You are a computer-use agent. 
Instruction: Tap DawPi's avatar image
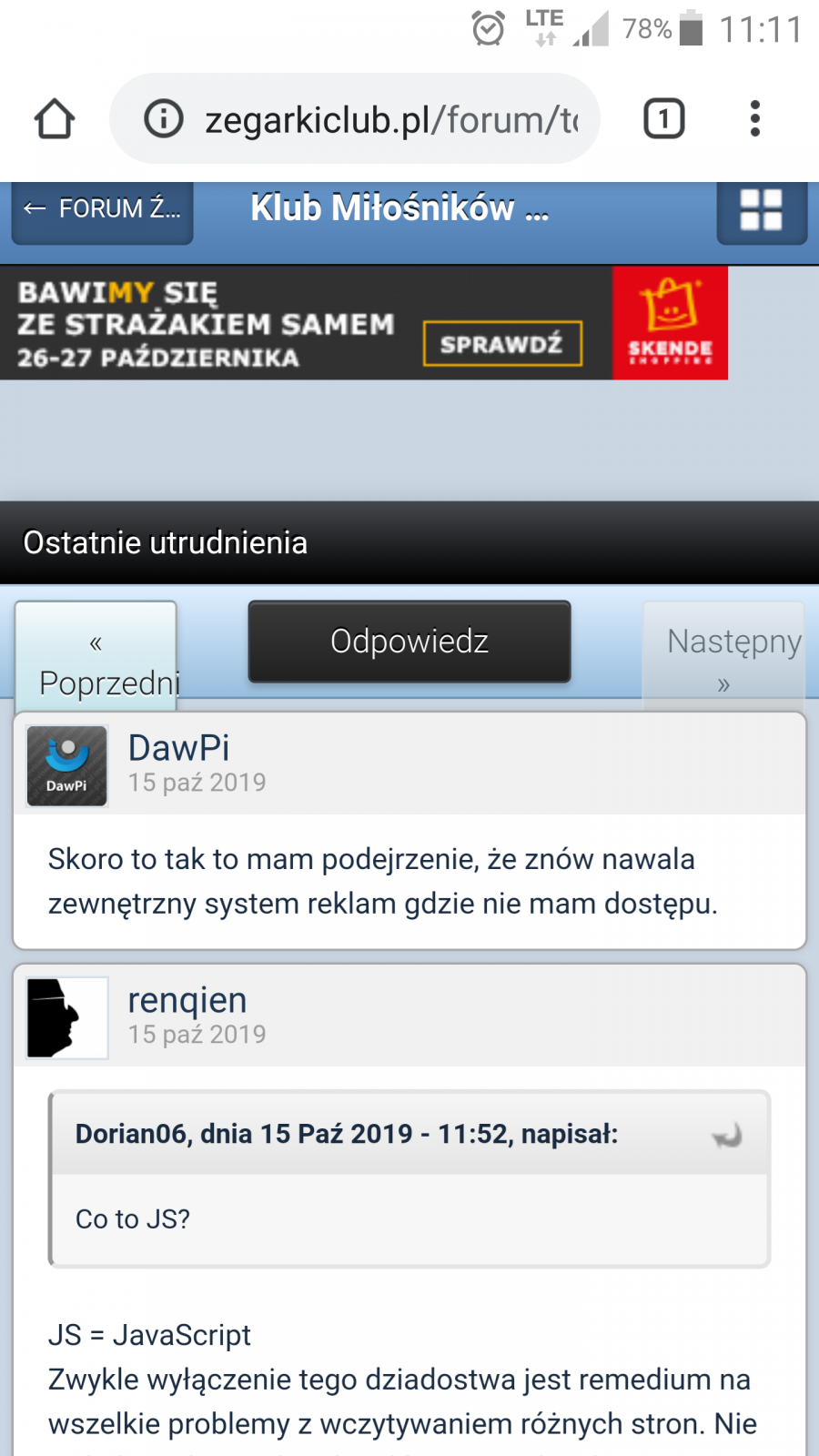coord(67,766)
